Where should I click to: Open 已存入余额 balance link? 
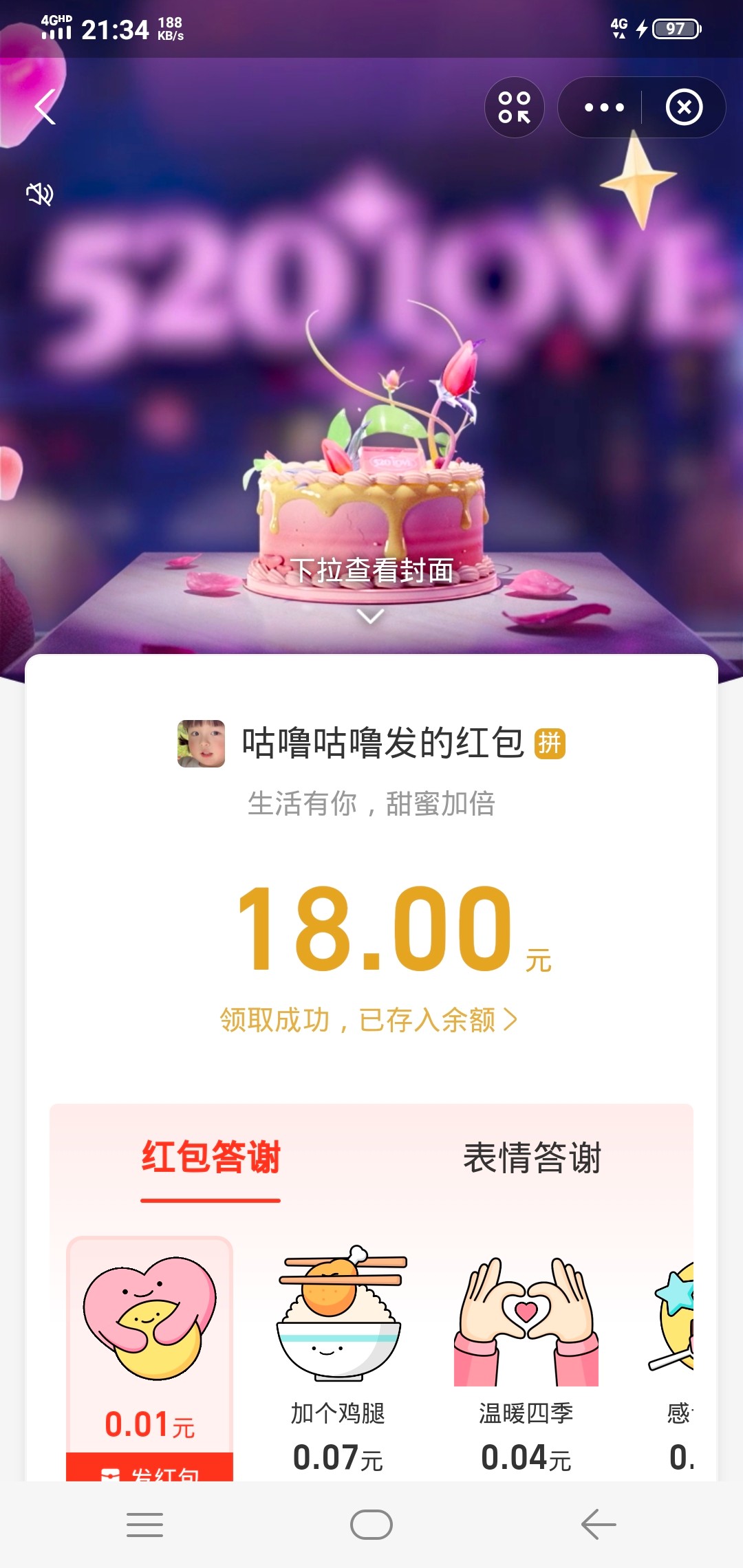coord(368,1020)
